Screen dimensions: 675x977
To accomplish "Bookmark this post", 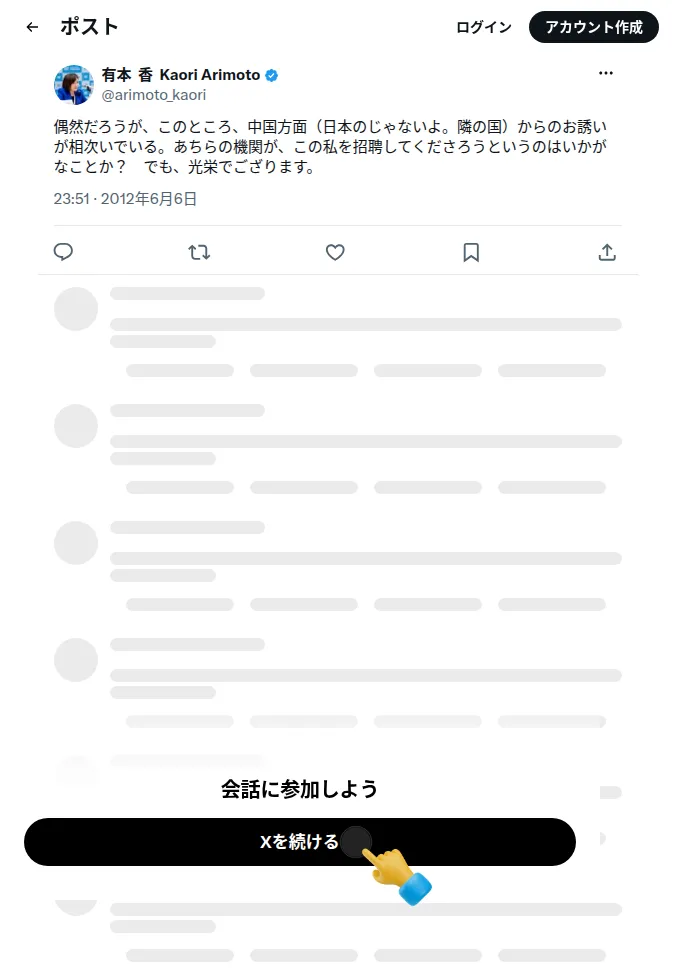I will coord(471,252).
